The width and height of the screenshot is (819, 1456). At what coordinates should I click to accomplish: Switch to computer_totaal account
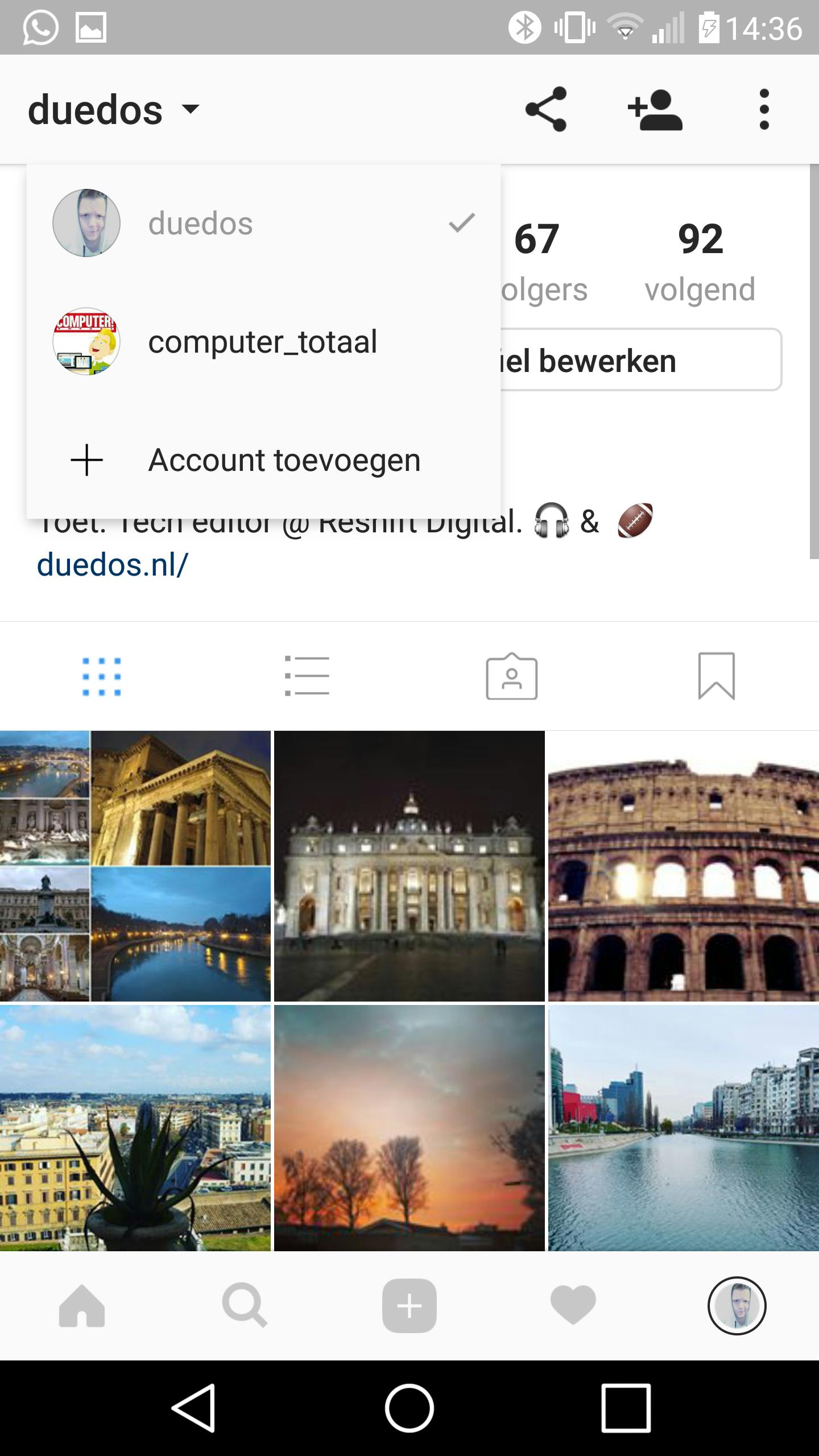coord(263,342)
